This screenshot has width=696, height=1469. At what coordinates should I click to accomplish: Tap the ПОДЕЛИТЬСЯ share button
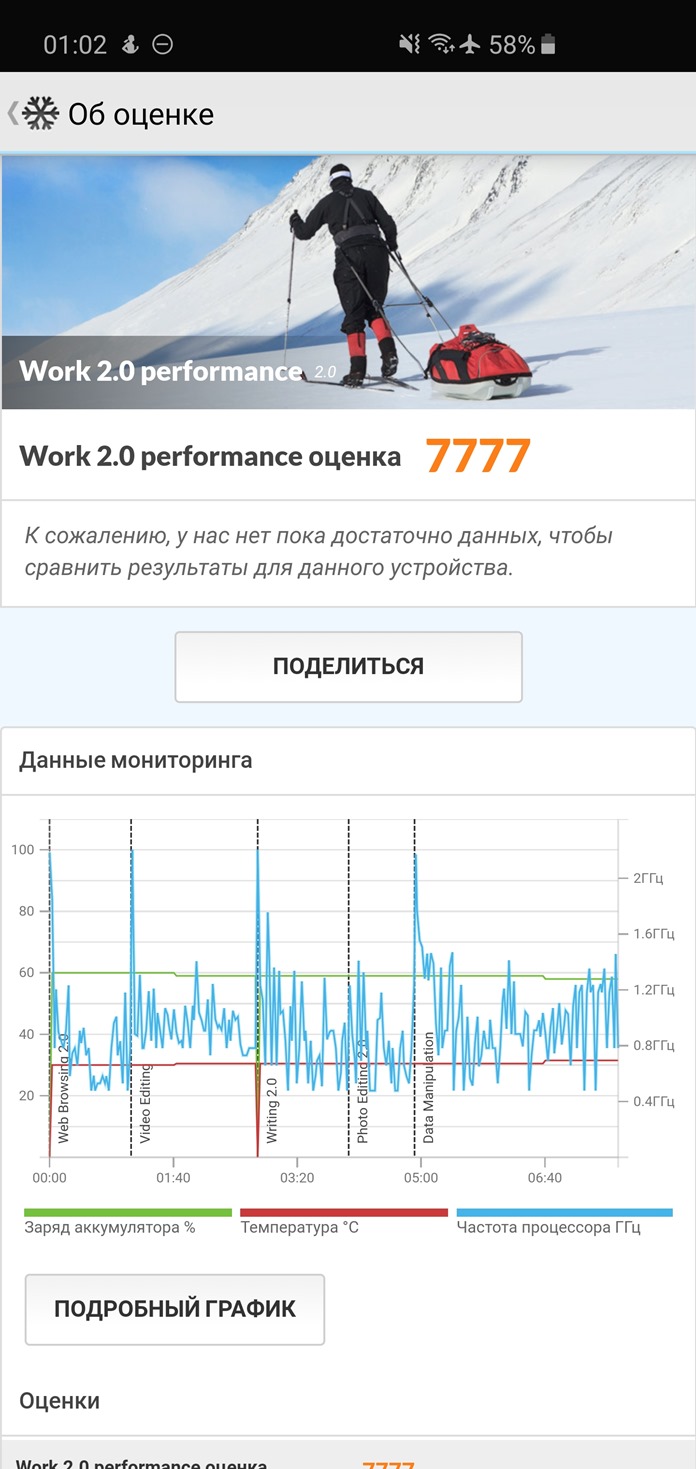point(348,666)
